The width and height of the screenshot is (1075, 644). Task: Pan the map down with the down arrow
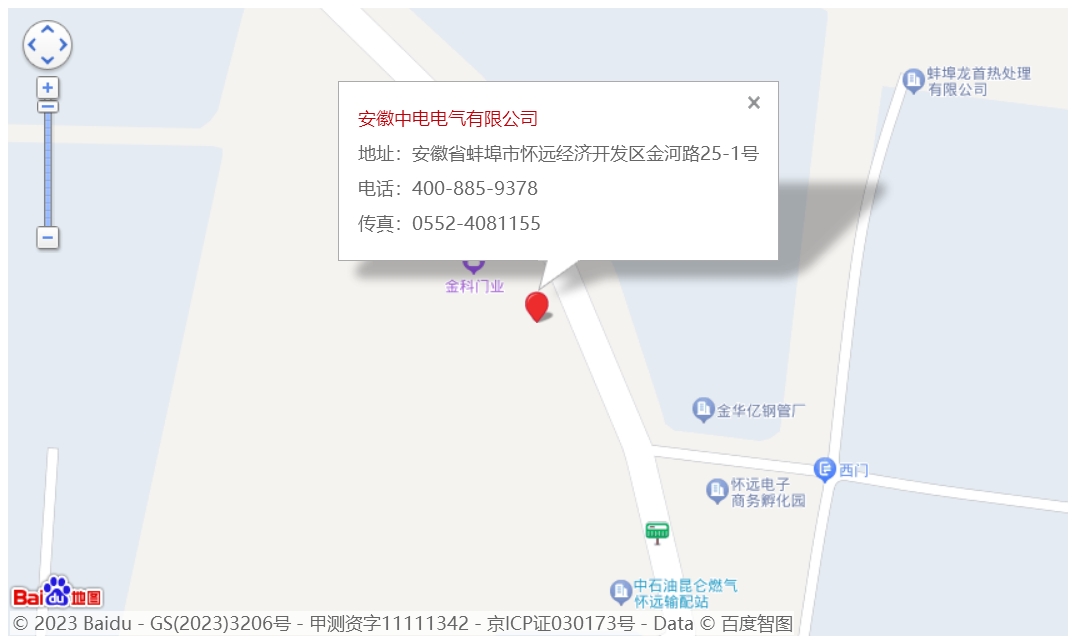[47, 60]
